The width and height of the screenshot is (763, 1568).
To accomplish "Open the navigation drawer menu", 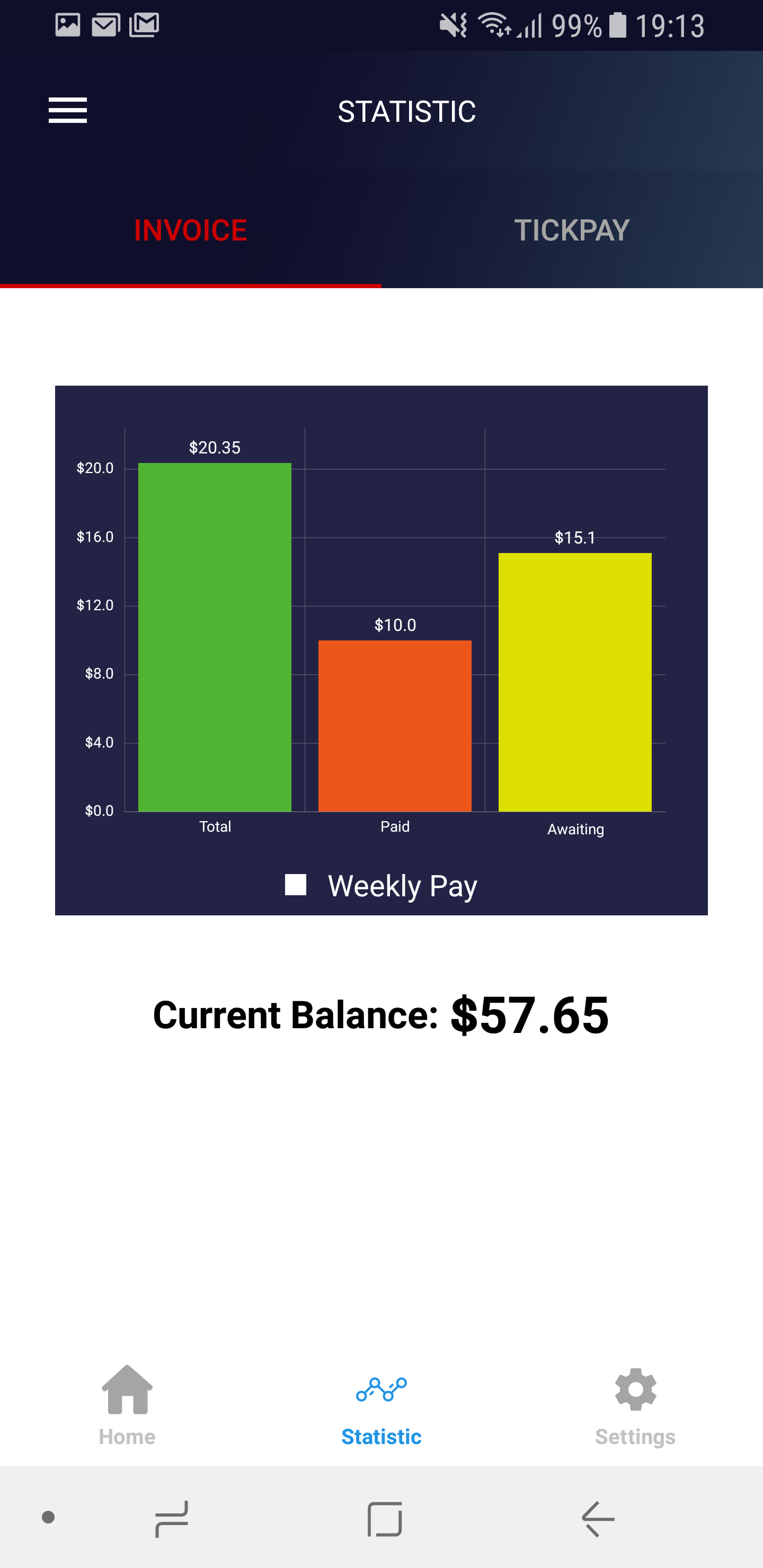I will (67, 111).
